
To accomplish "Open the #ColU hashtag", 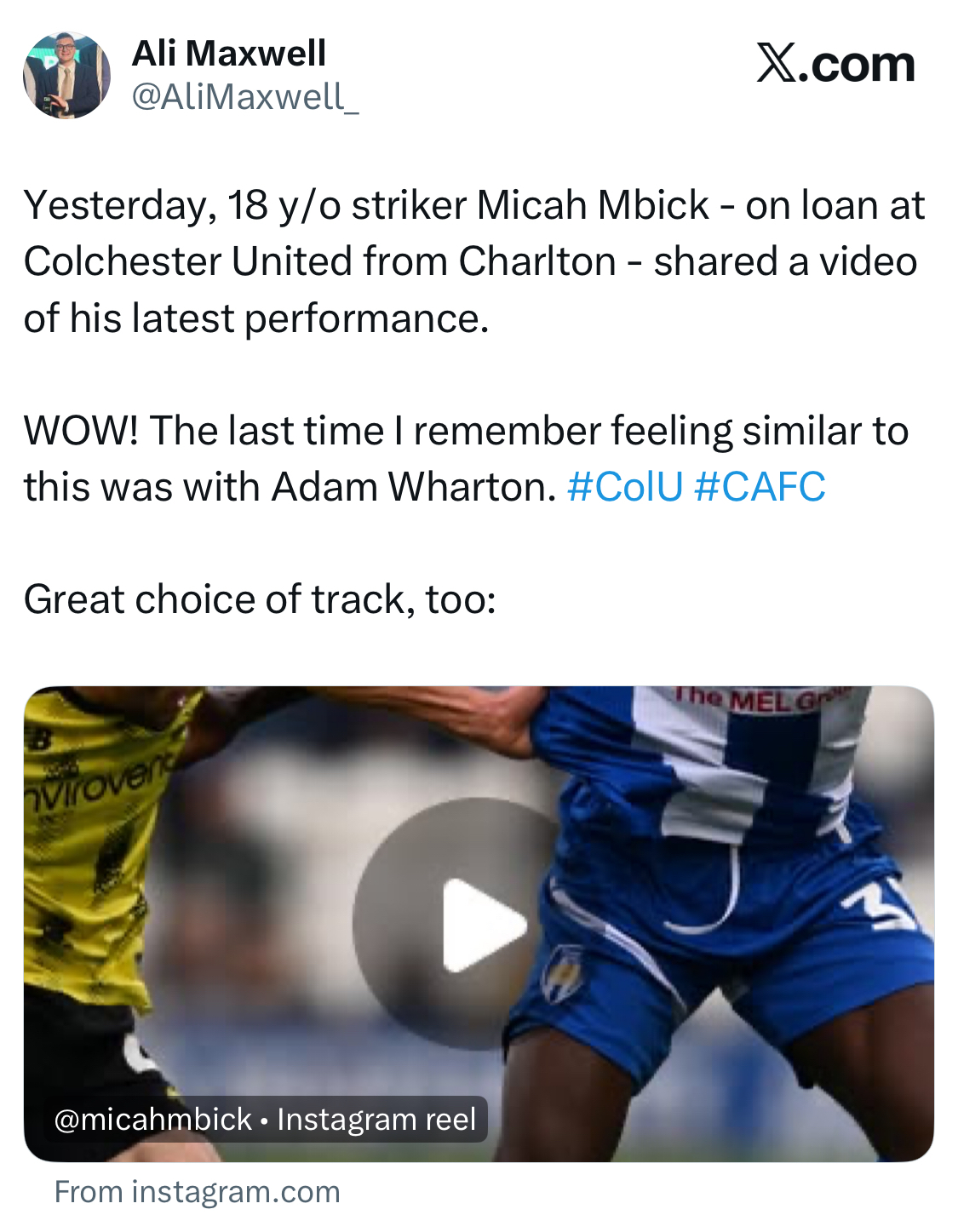I will pyautogui.click(x=625, y=488).
